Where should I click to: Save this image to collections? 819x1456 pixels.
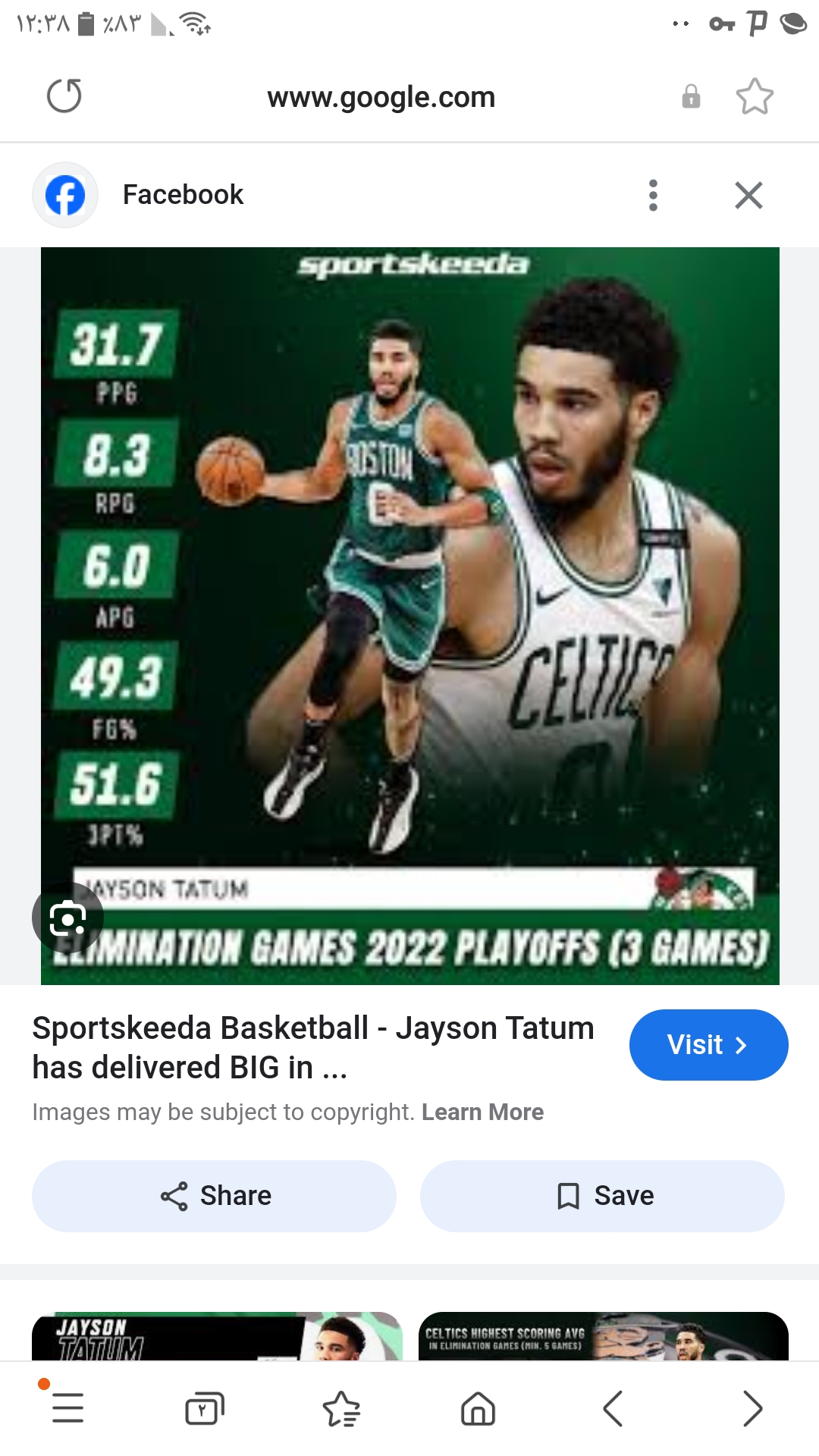pos(602,1196)
